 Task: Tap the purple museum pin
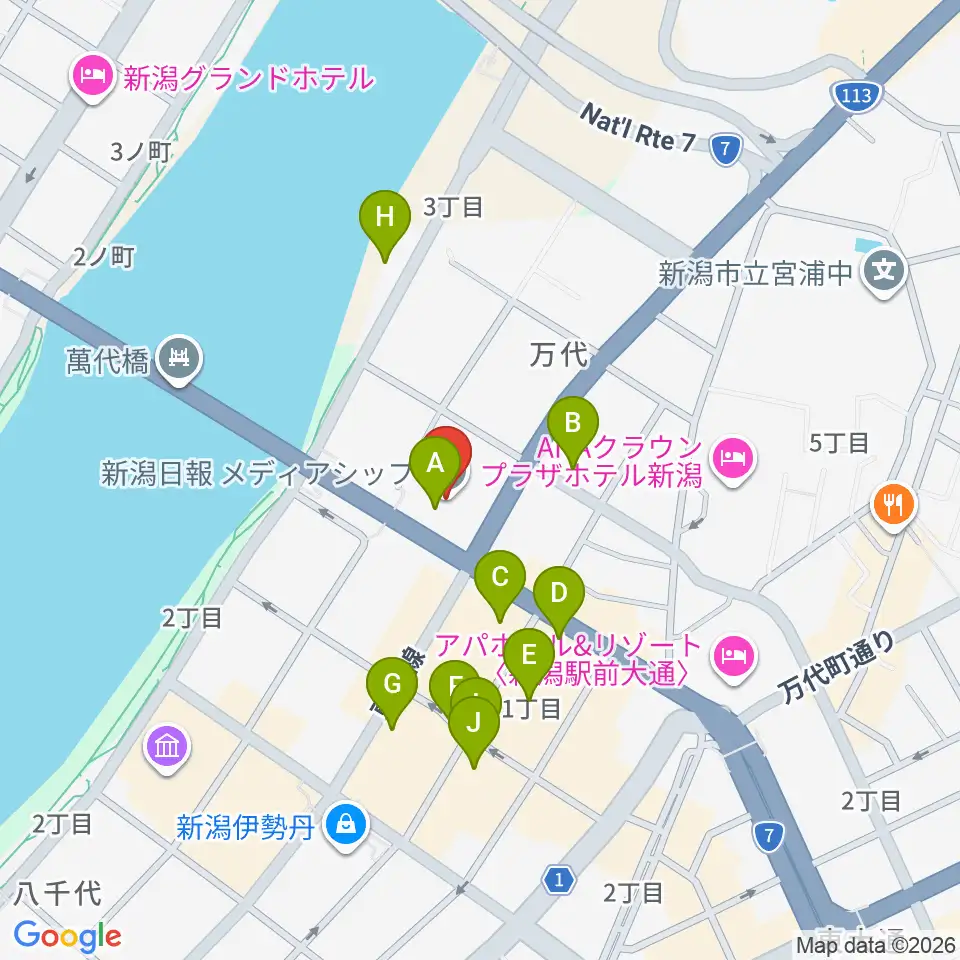167,749
